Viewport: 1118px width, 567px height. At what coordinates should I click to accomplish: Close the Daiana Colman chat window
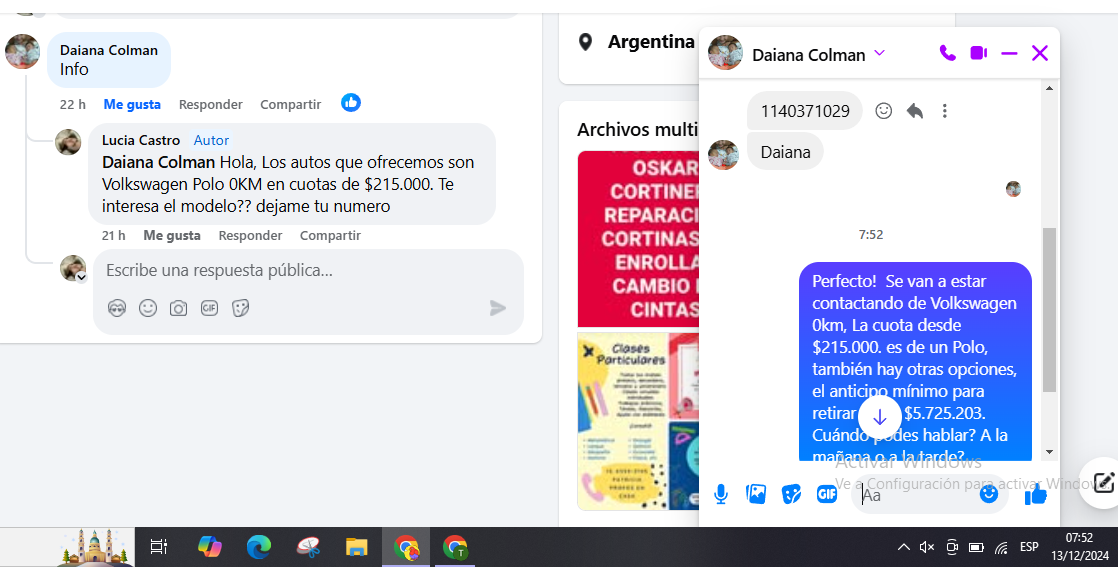[1040, 53]
